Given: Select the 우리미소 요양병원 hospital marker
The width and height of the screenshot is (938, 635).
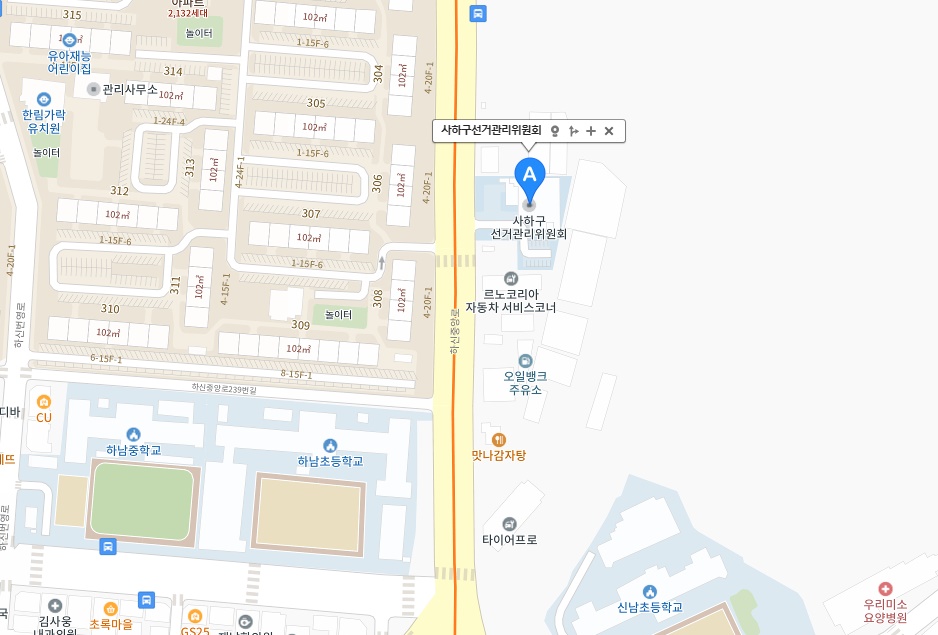Looking at the screenshot, I should click(x=884, y=589).
